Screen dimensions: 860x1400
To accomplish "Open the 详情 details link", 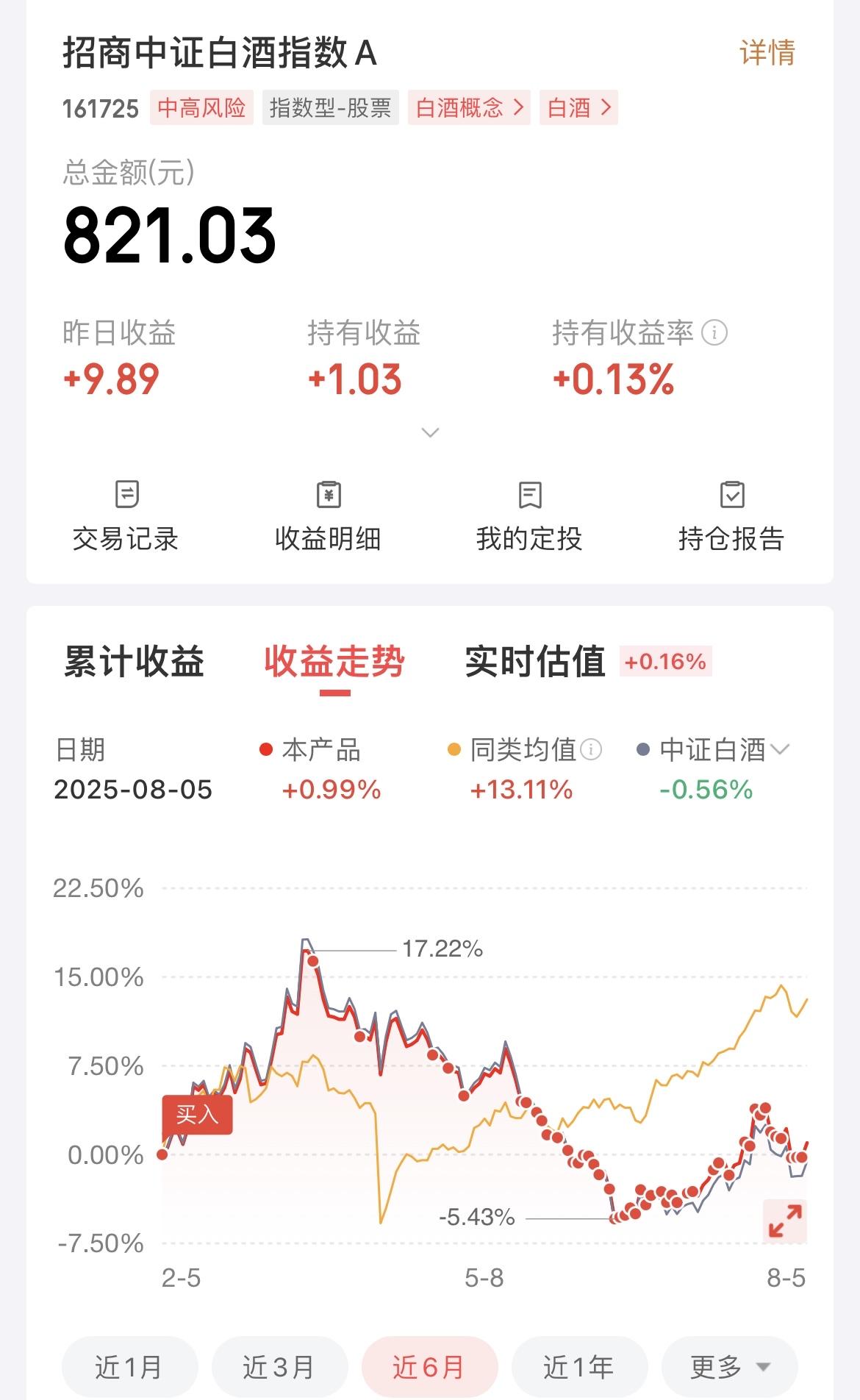I will [x=767, y=53].
